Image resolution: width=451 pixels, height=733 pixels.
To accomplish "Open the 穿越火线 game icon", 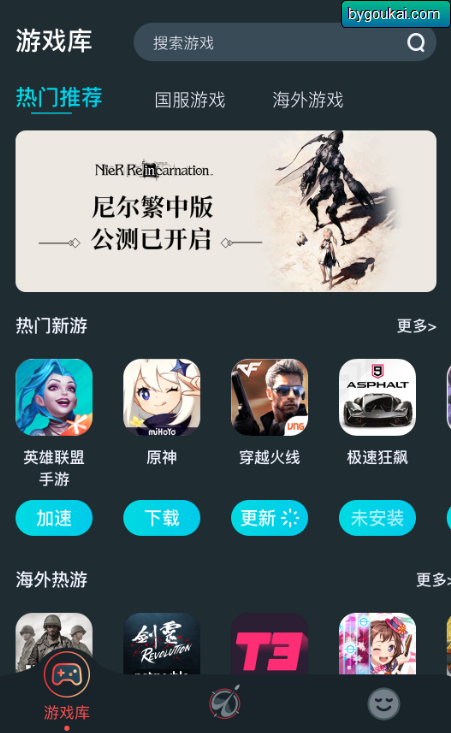I will pyautogui.click(x=270, y=397).
